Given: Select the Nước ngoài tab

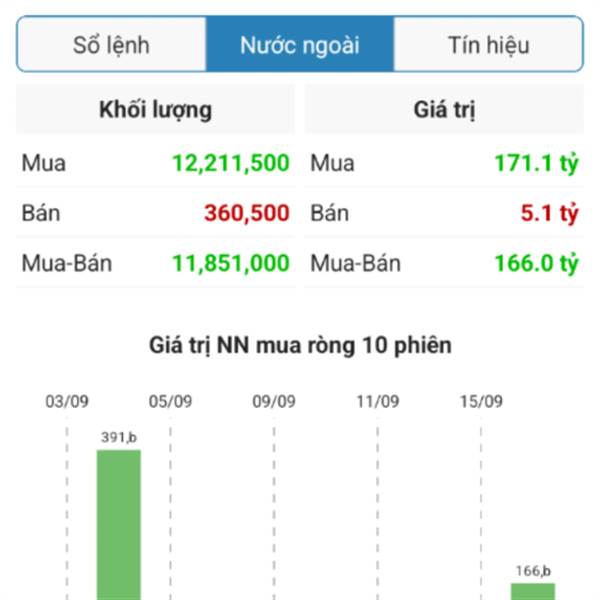Looking at the screenshot, I should tap(299, 45).
